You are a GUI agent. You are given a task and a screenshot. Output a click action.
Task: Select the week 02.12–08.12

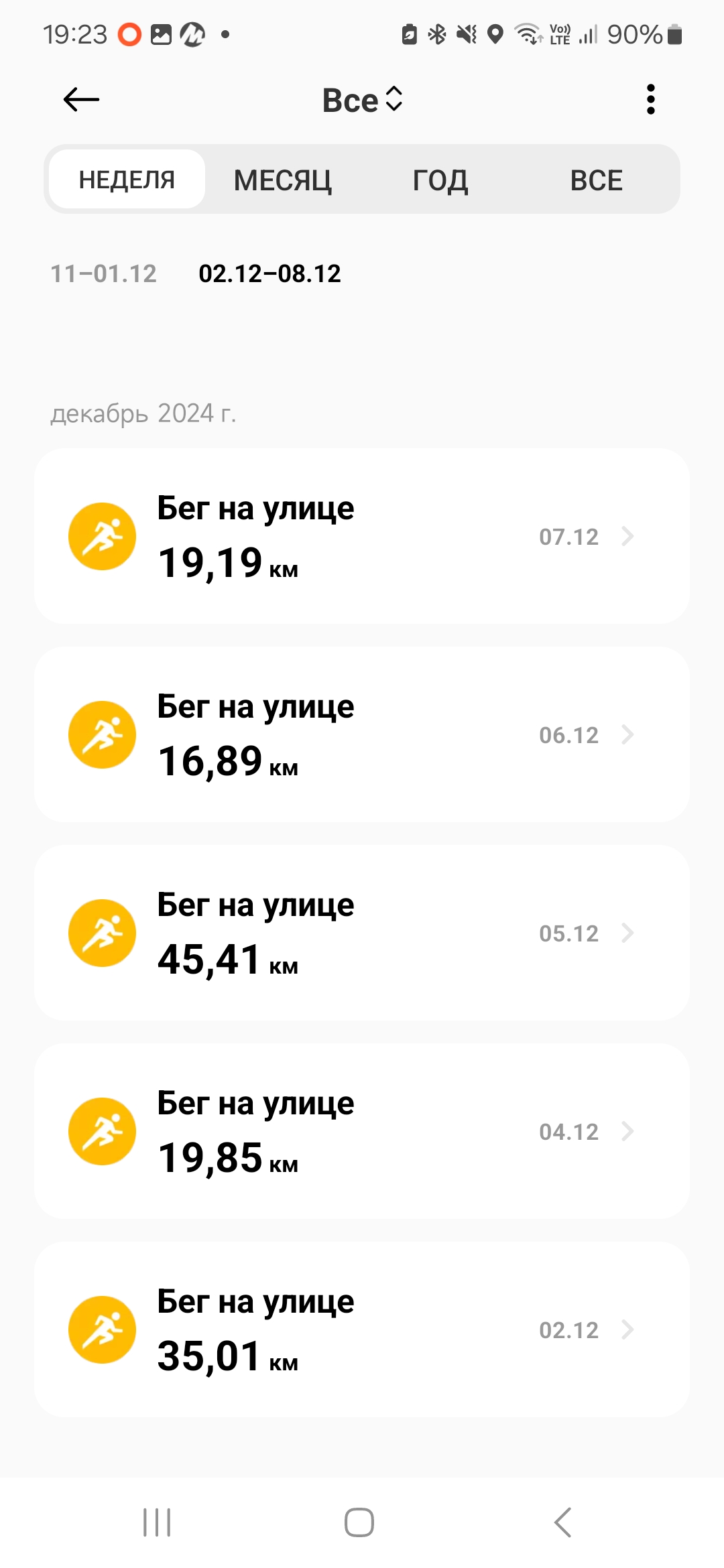(x=269, y=273)
